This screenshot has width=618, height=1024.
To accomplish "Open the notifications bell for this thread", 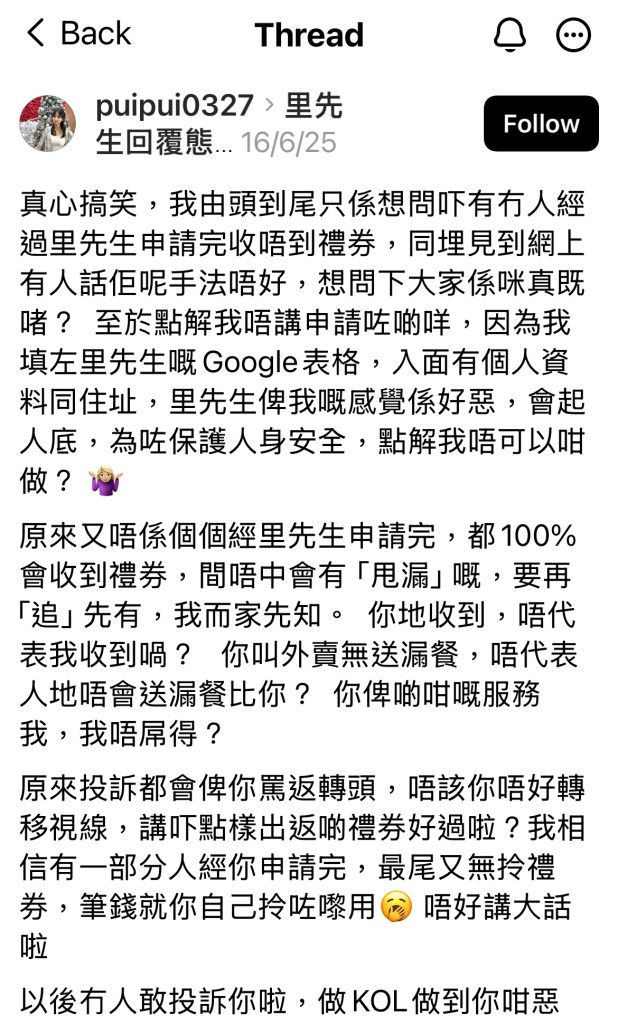I will 510,35.
